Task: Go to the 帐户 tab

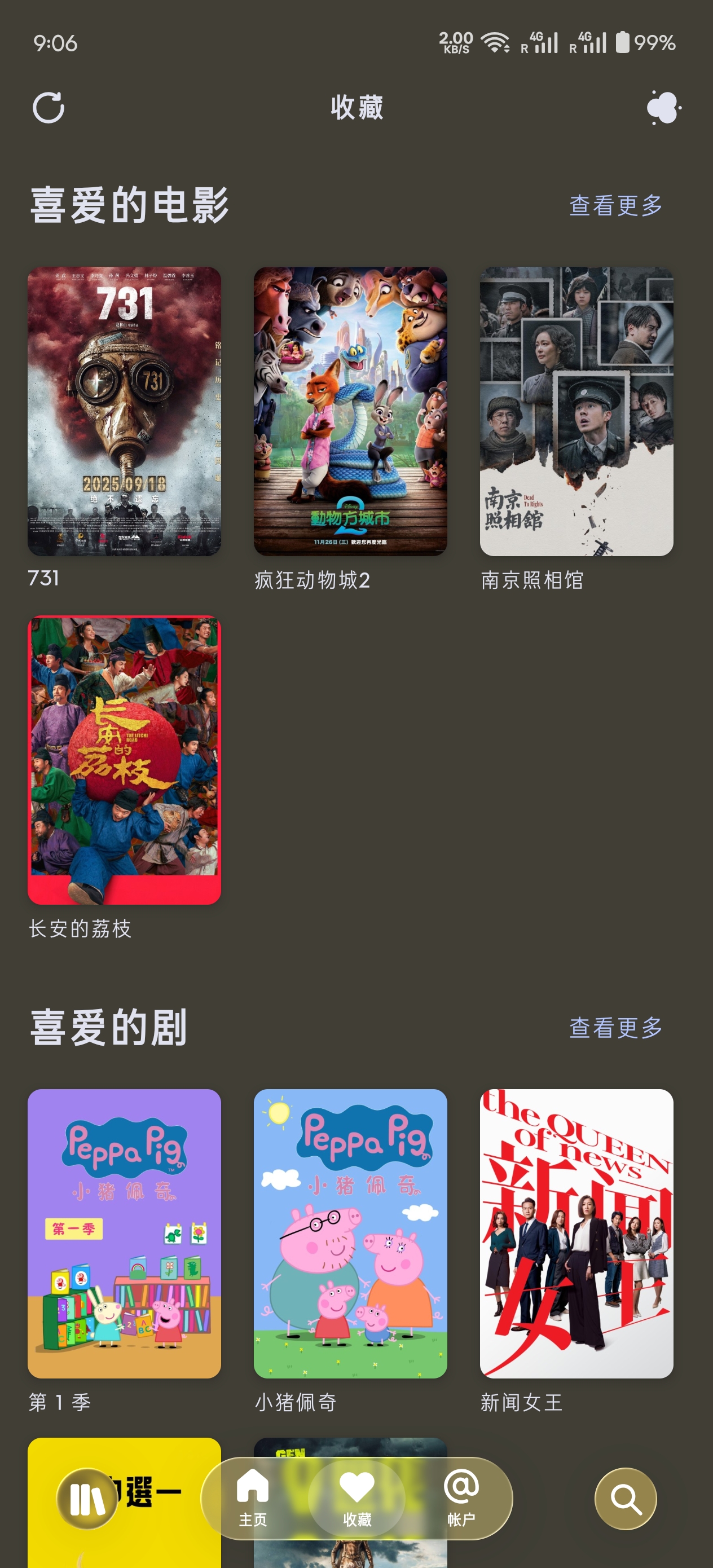Action: 461,1498
